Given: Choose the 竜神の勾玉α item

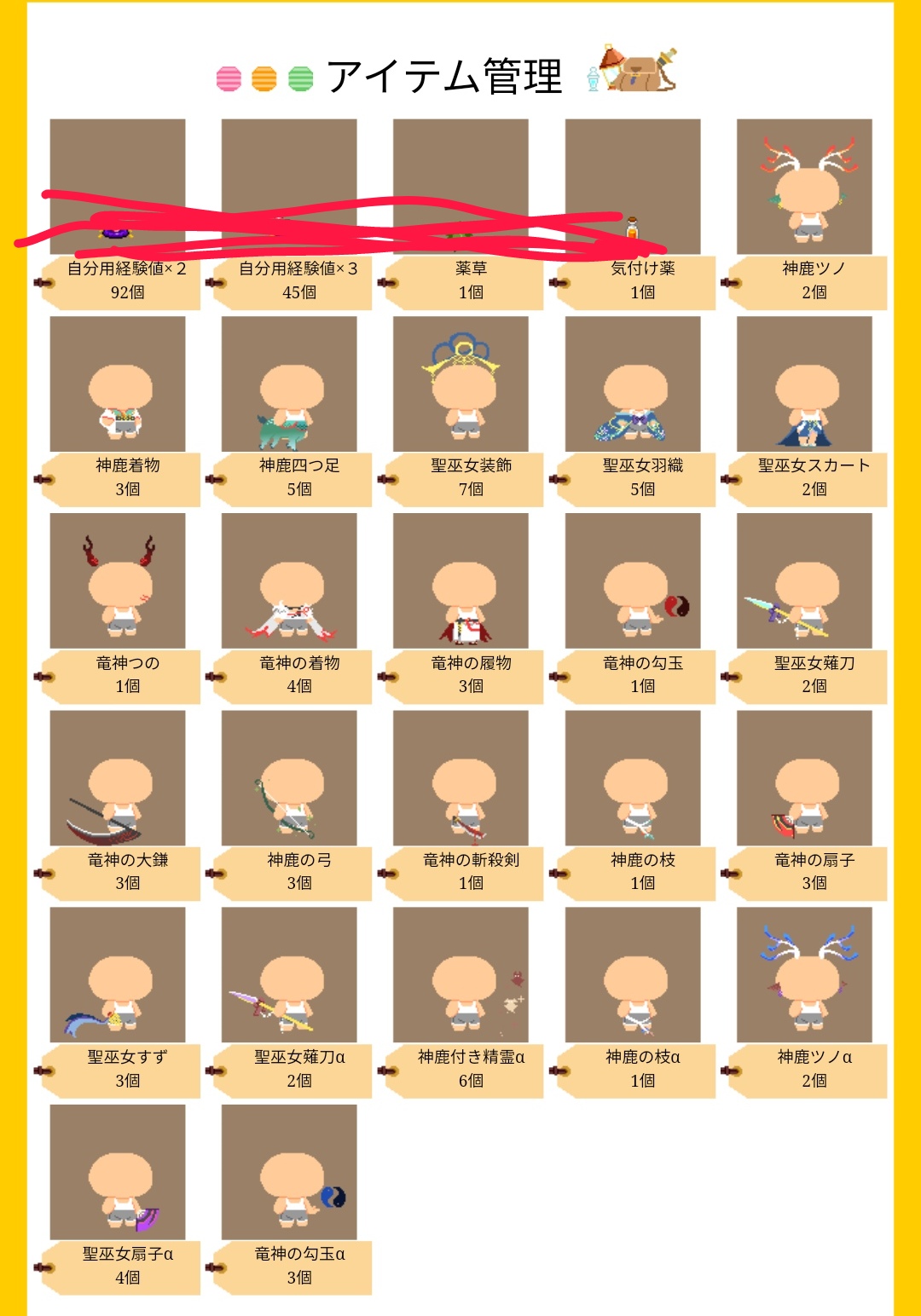Looking at the screenshot, I should [289, 1173].
